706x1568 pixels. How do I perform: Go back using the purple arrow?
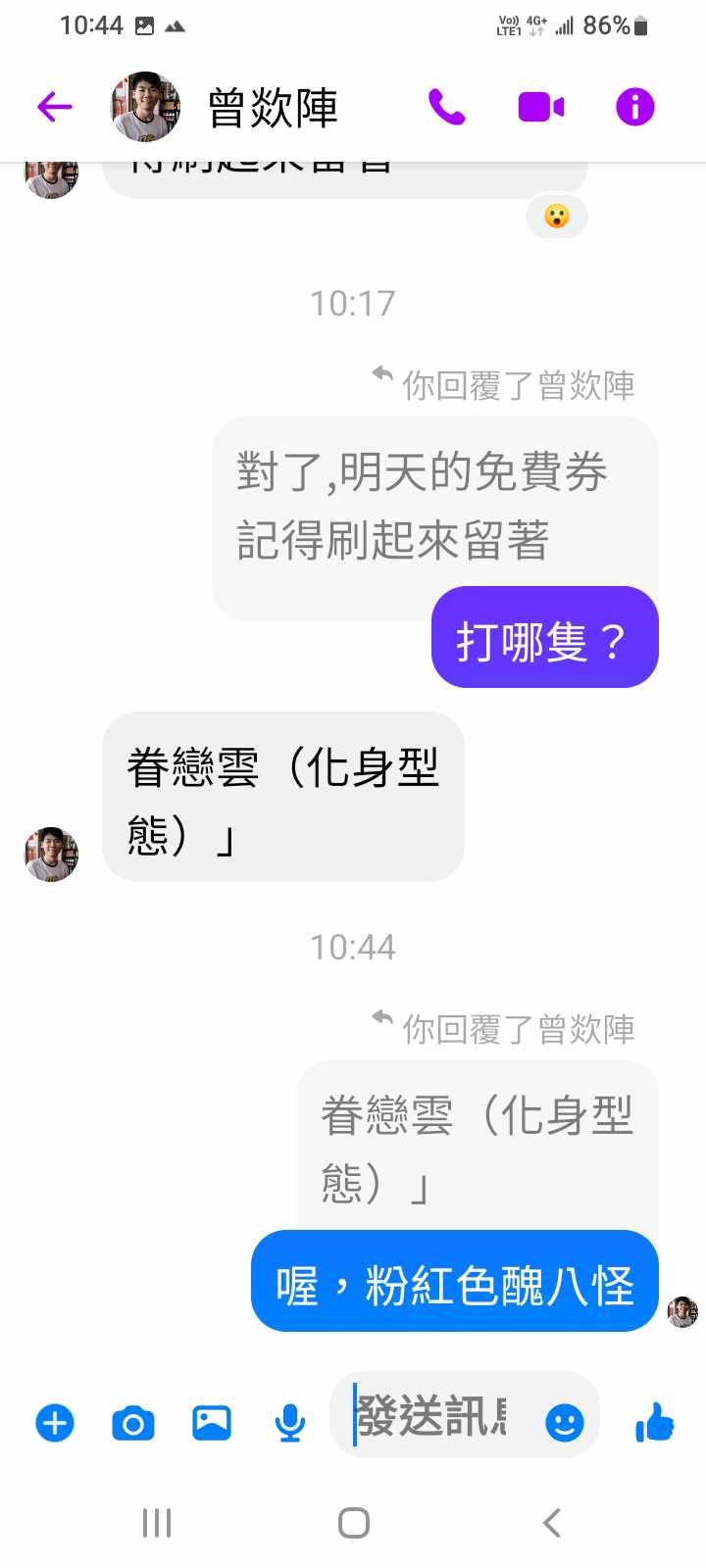coord(55,107)
